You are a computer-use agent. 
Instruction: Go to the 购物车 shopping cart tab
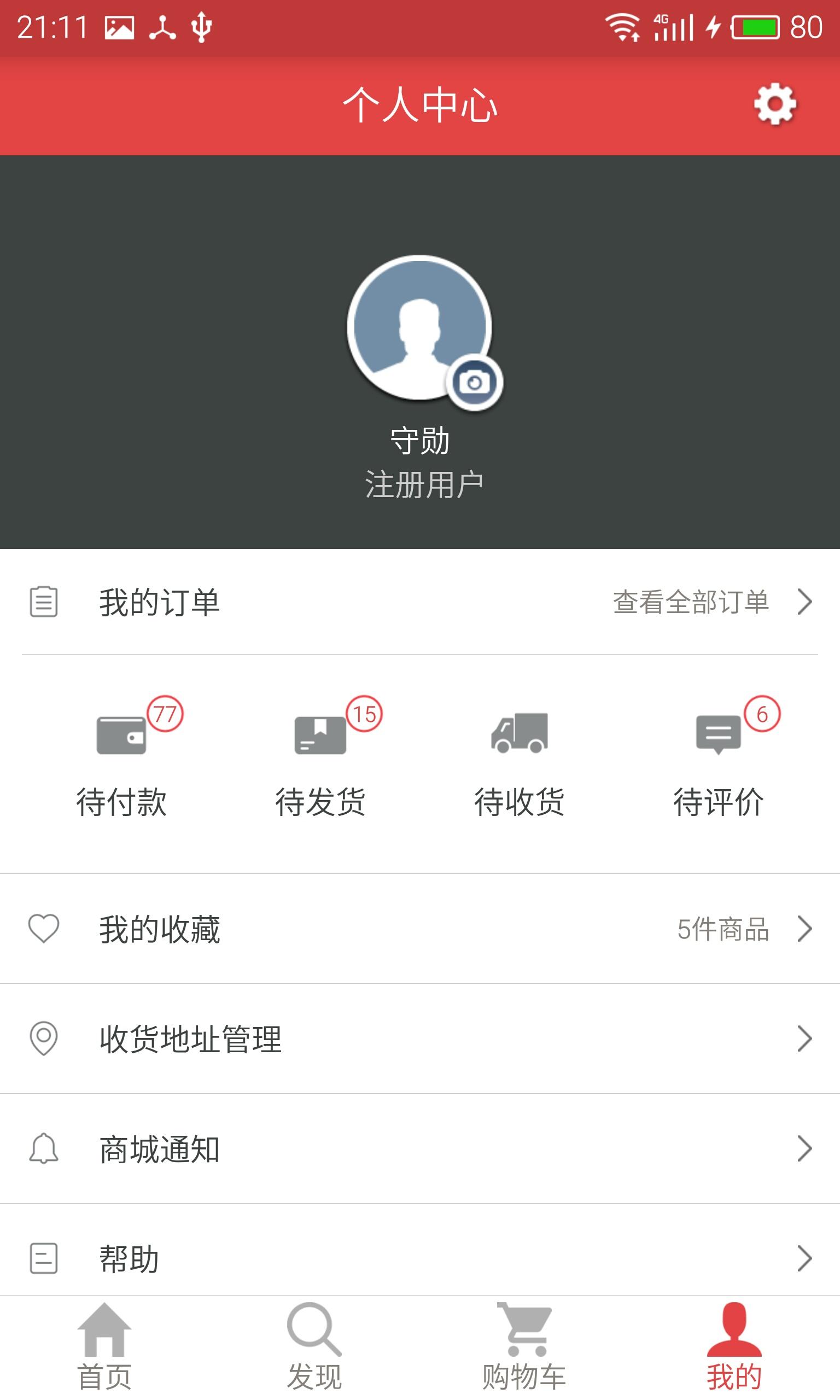point(524,1347)
